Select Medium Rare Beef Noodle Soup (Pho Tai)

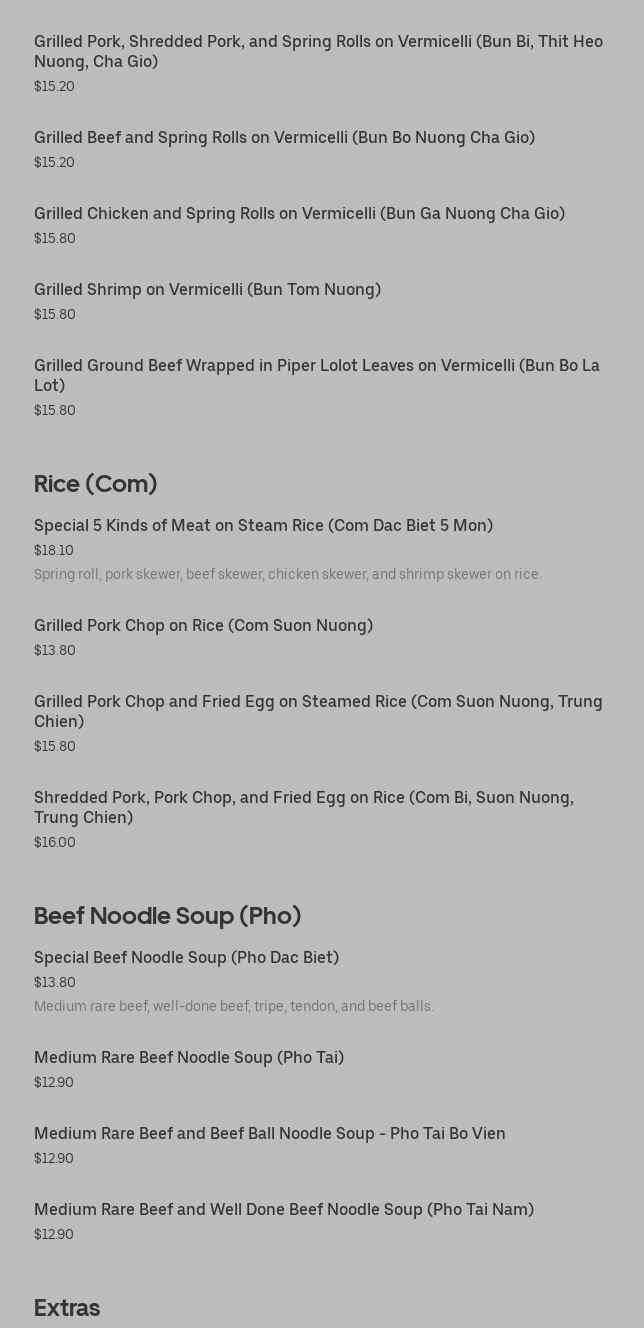189,1058
